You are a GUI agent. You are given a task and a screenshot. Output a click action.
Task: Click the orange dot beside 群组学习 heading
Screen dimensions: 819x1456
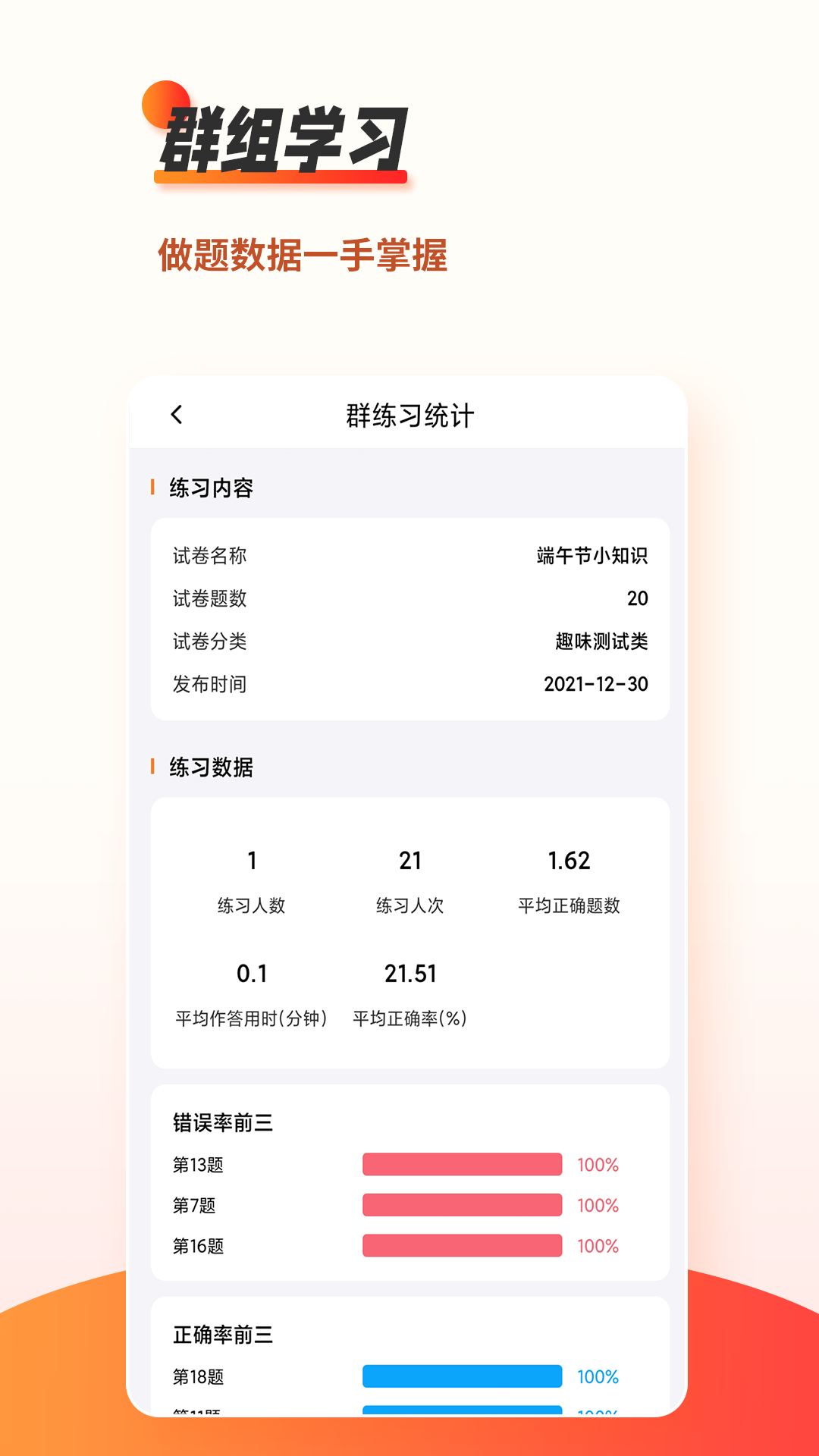(165, 103)
